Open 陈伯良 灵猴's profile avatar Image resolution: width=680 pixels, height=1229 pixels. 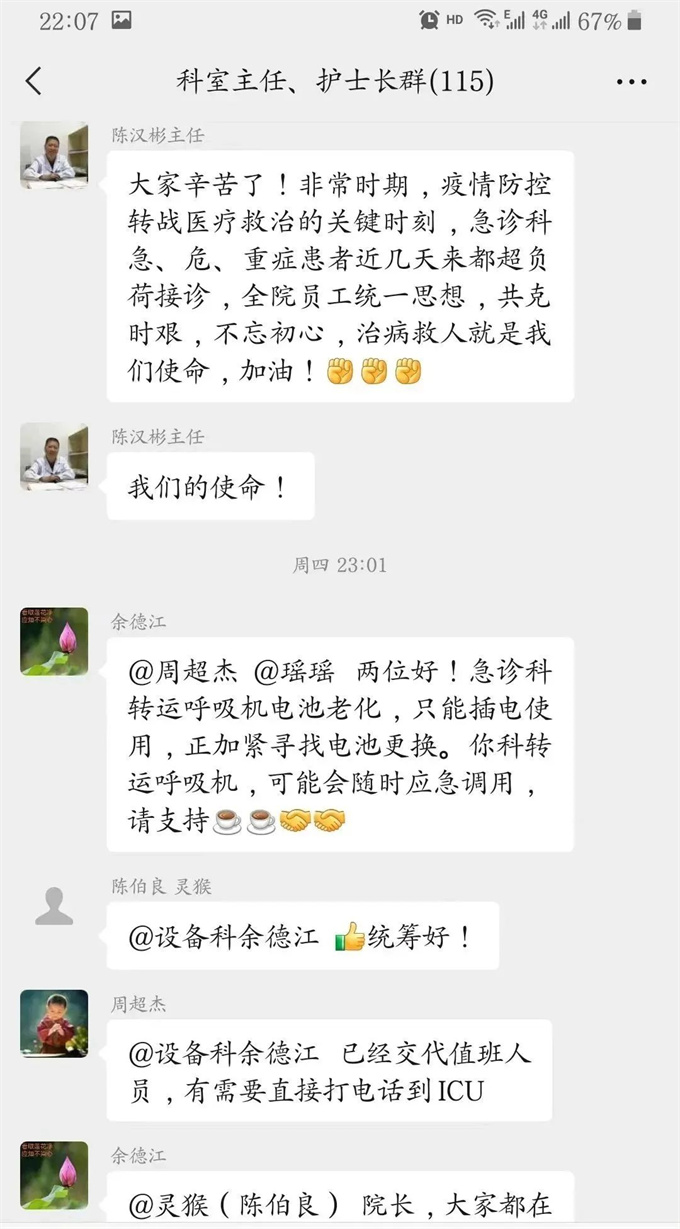(54, 907)
